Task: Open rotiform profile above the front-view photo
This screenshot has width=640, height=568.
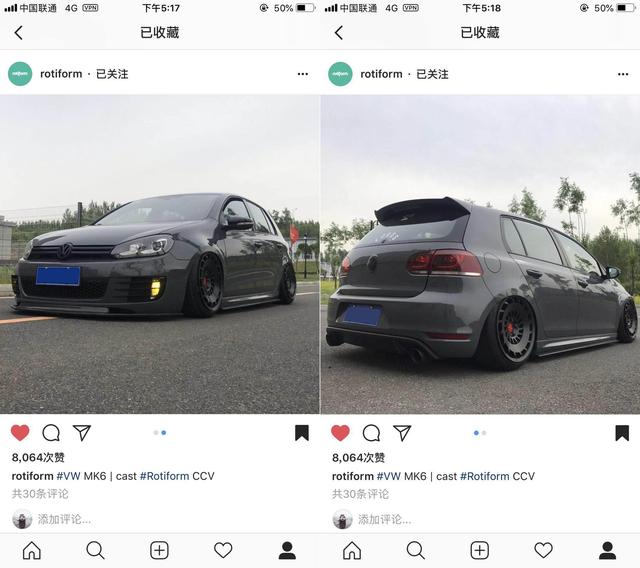Action: 61,74
